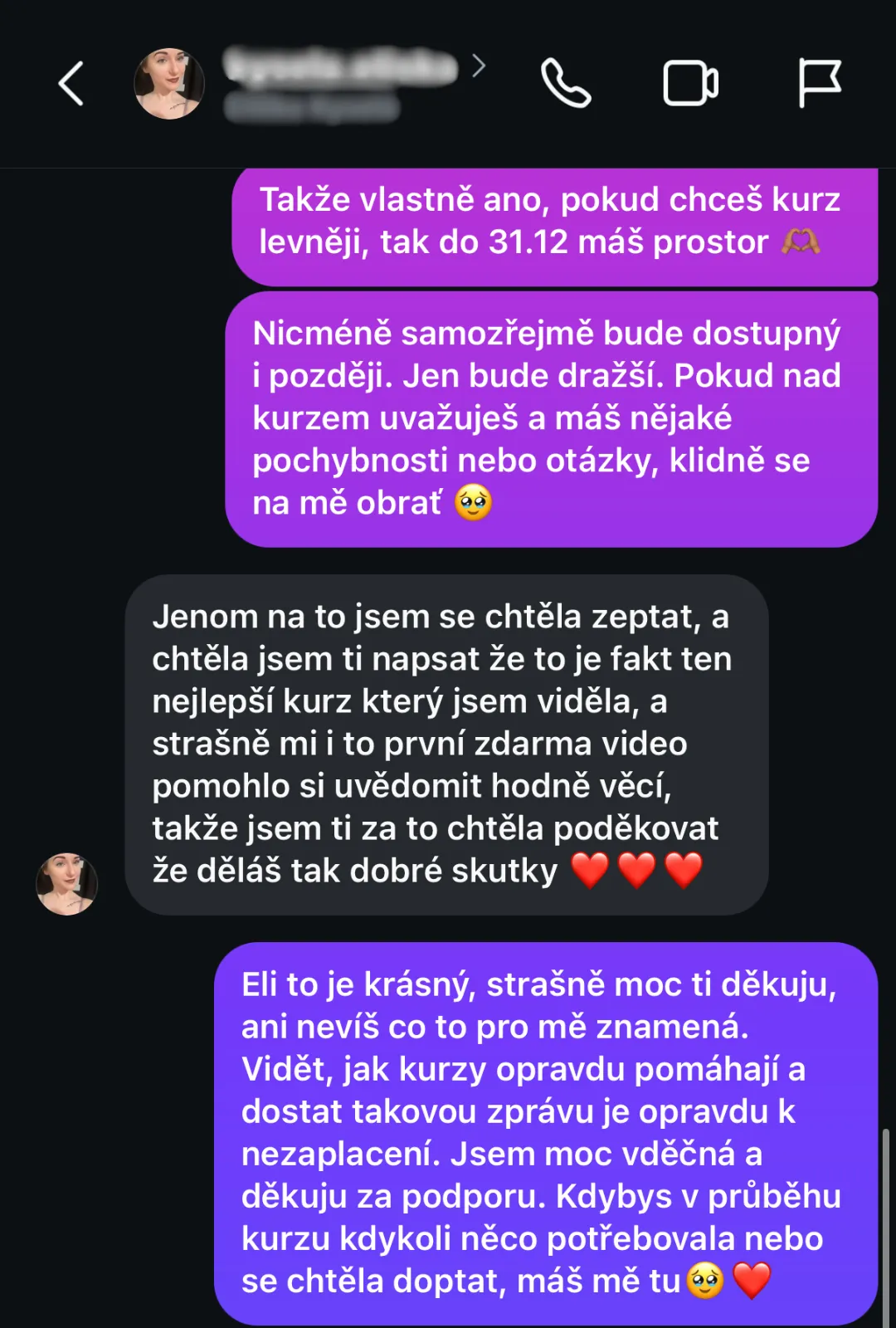Tap the flag icon in header
The image size is (896, 1328).
(820, 83)
